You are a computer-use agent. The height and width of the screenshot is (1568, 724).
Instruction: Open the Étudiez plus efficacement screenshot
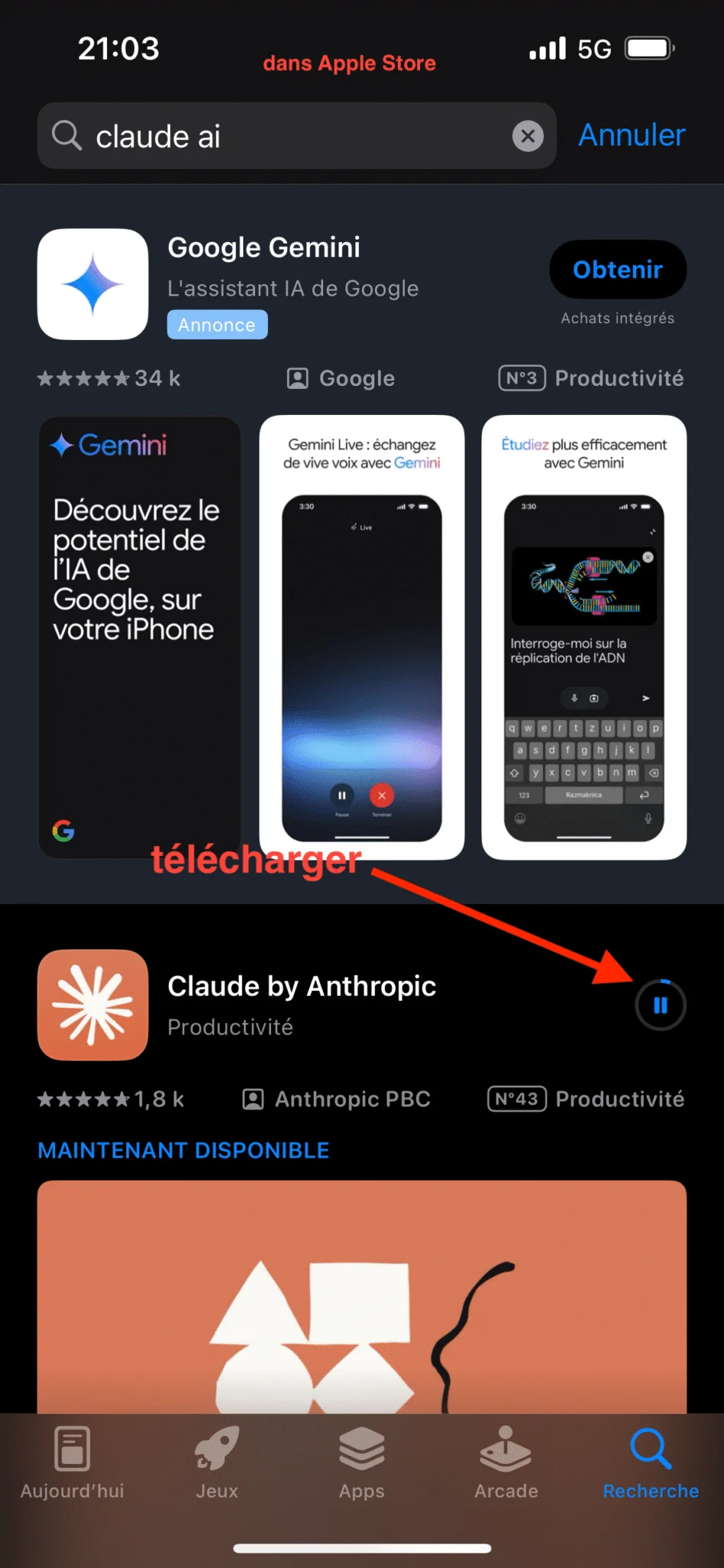point(583,637)
